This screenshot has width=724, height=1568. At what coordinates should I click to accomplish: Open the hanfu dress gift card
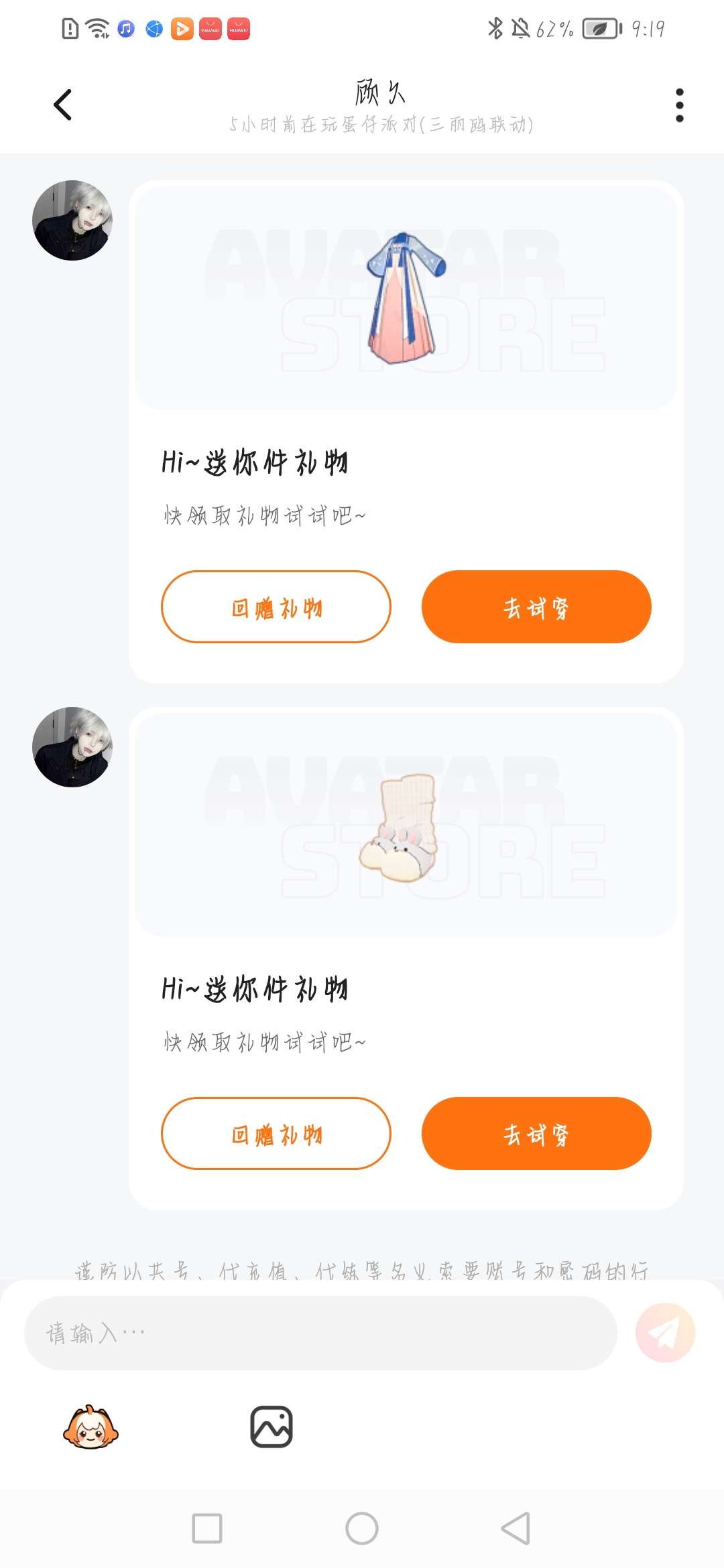coord(406,298)
